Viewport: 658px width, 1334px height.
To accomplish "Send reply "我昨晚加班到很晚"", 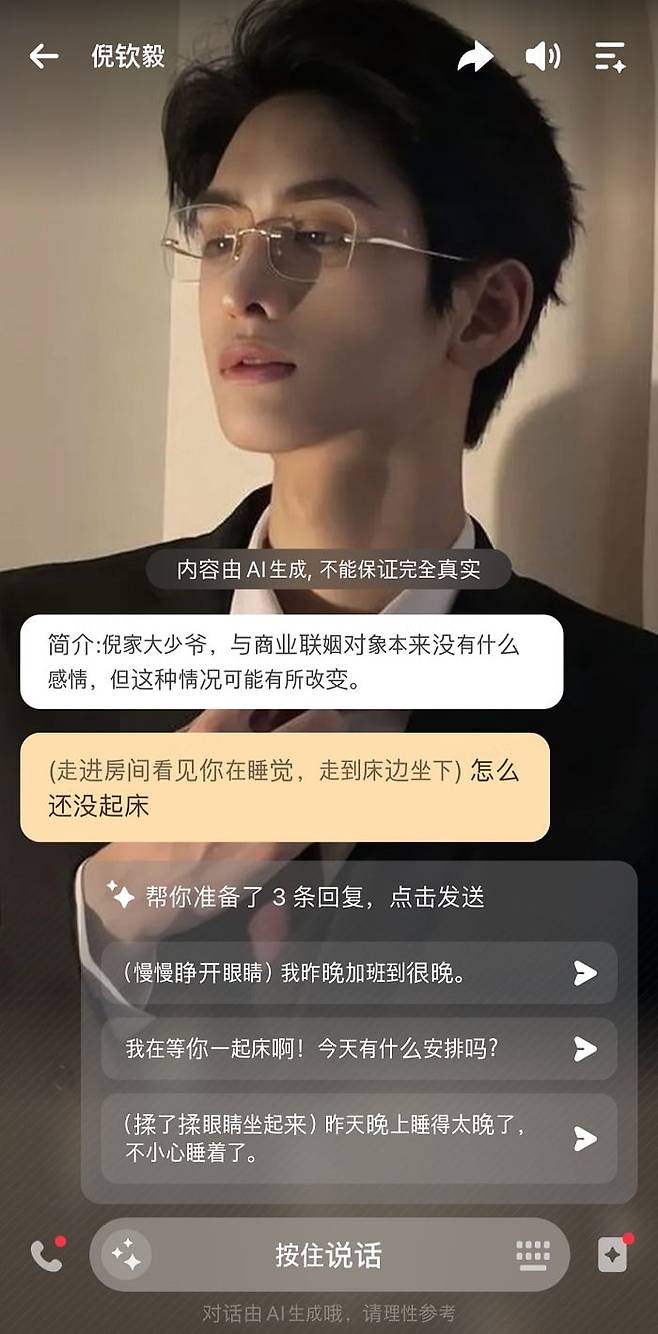I will coord(585,973).
